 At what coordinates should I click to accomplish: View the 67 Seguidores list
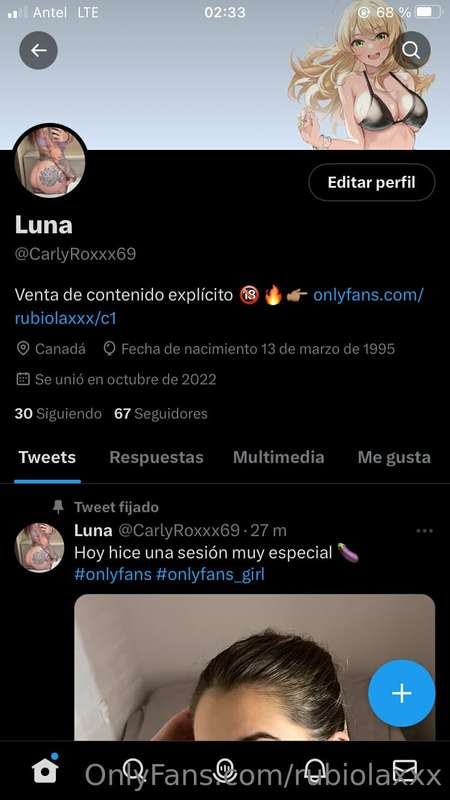pyautogui.click(x=161, y=413)
